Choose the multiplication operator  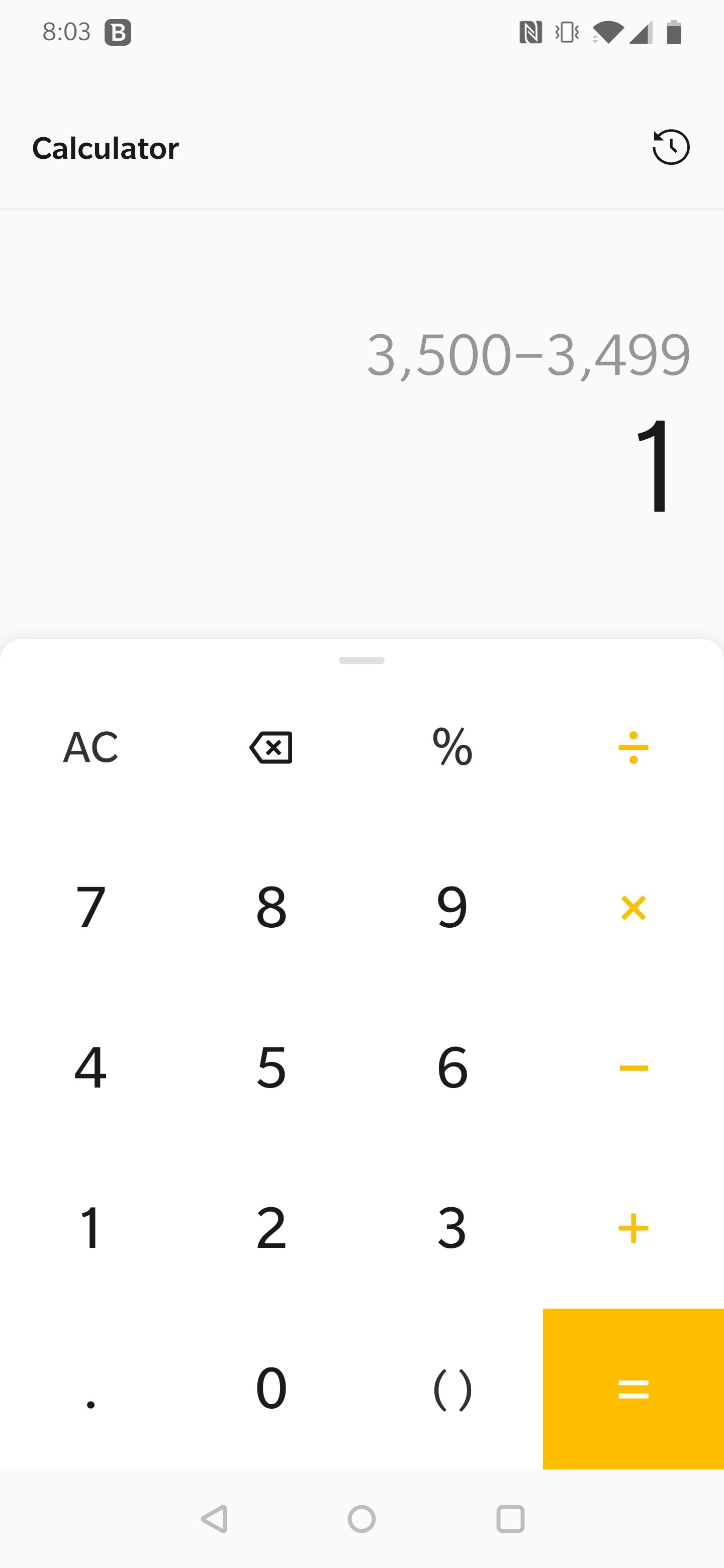632,908
